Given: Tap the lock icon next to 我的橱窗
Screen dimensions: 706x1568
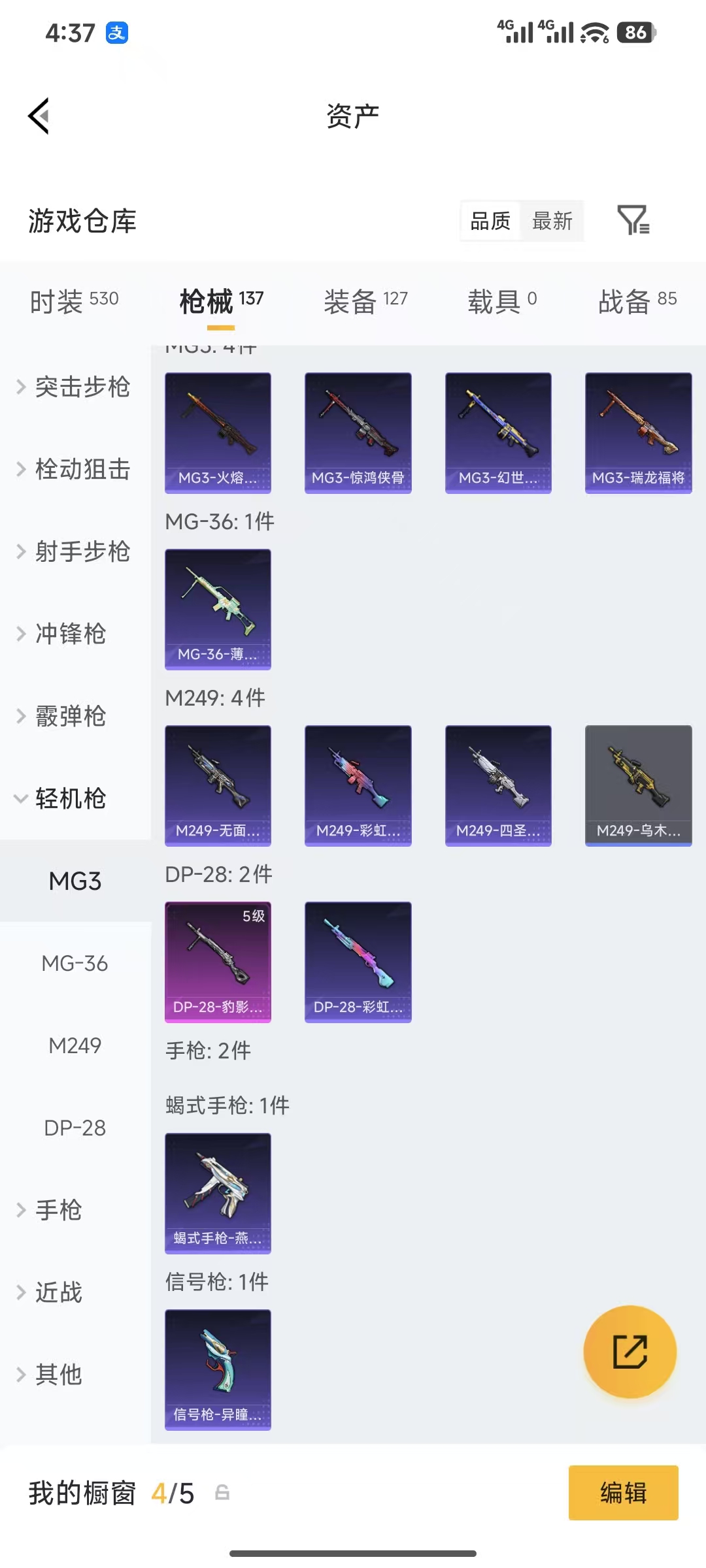Looking at the screenshot, I should [x=222, y=1493].
